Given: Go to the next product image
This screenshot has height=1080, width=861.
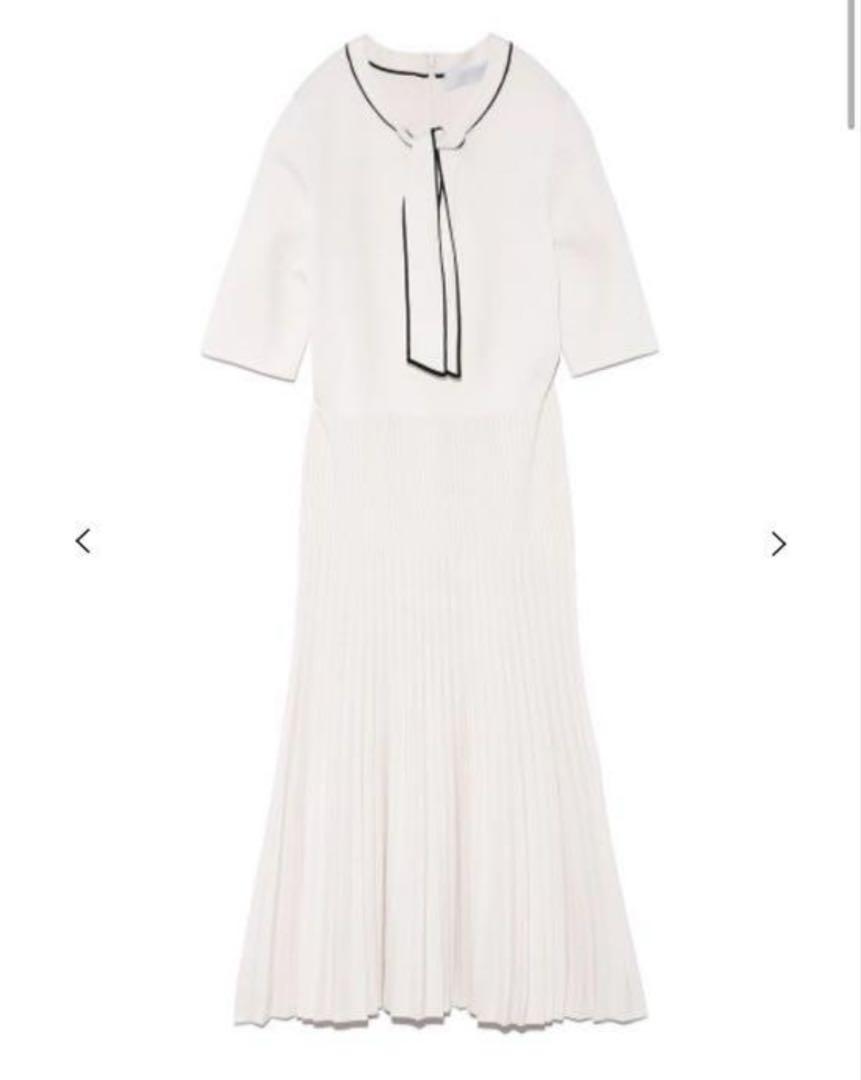Looking at the screenshot, I should [x=778, y=543].
